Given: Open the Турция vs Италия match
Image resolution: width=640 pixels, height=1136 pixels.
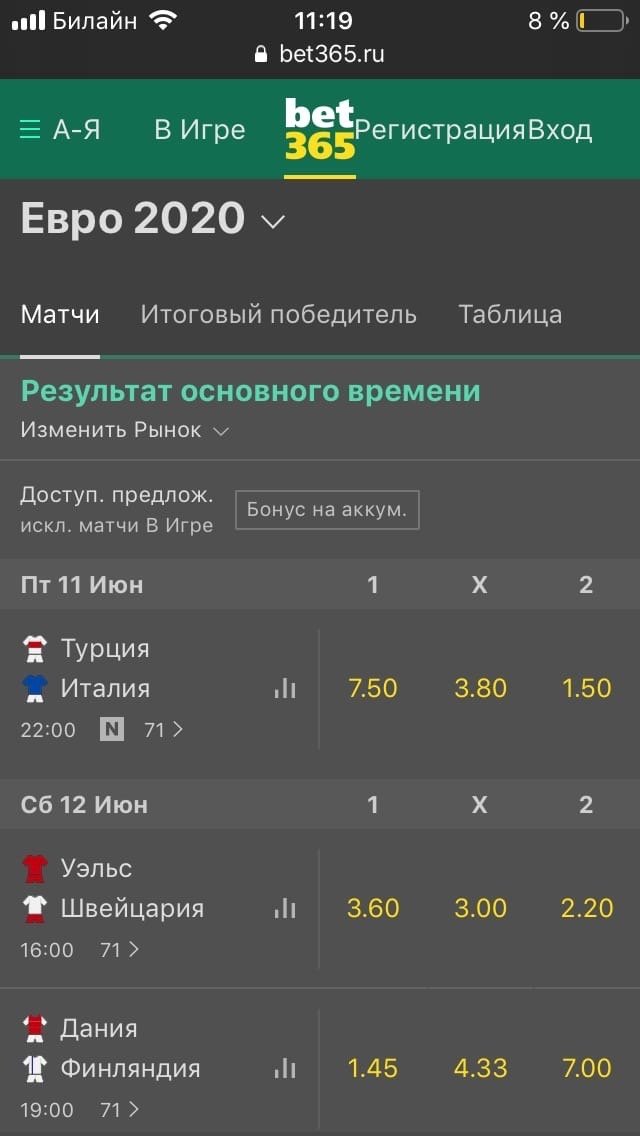Looking at the screenshot, I should click(x=105, y=669).
